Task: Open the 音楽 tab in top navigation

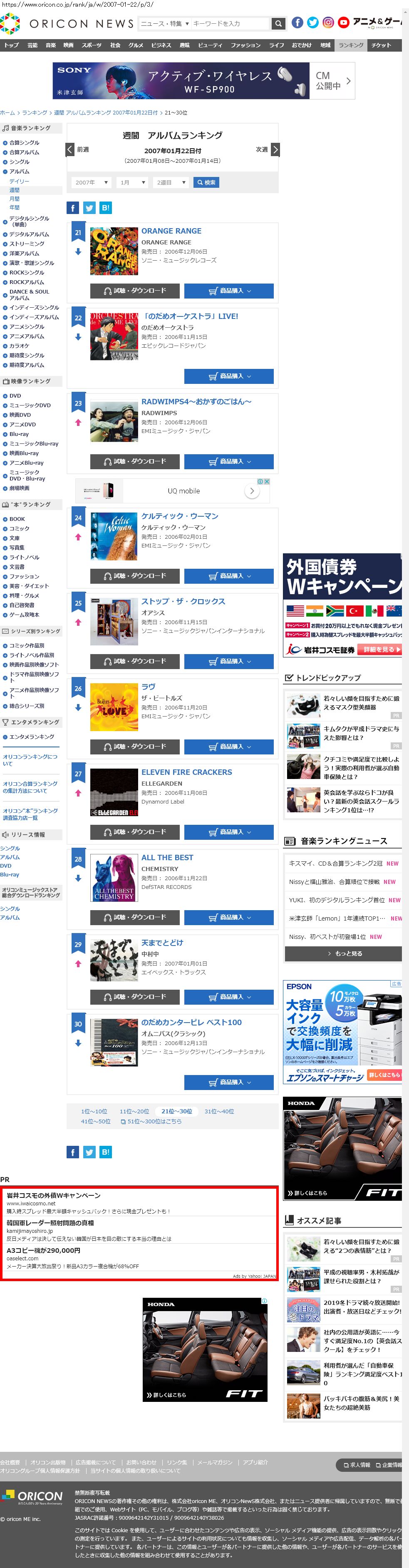Action: point(50,45)
